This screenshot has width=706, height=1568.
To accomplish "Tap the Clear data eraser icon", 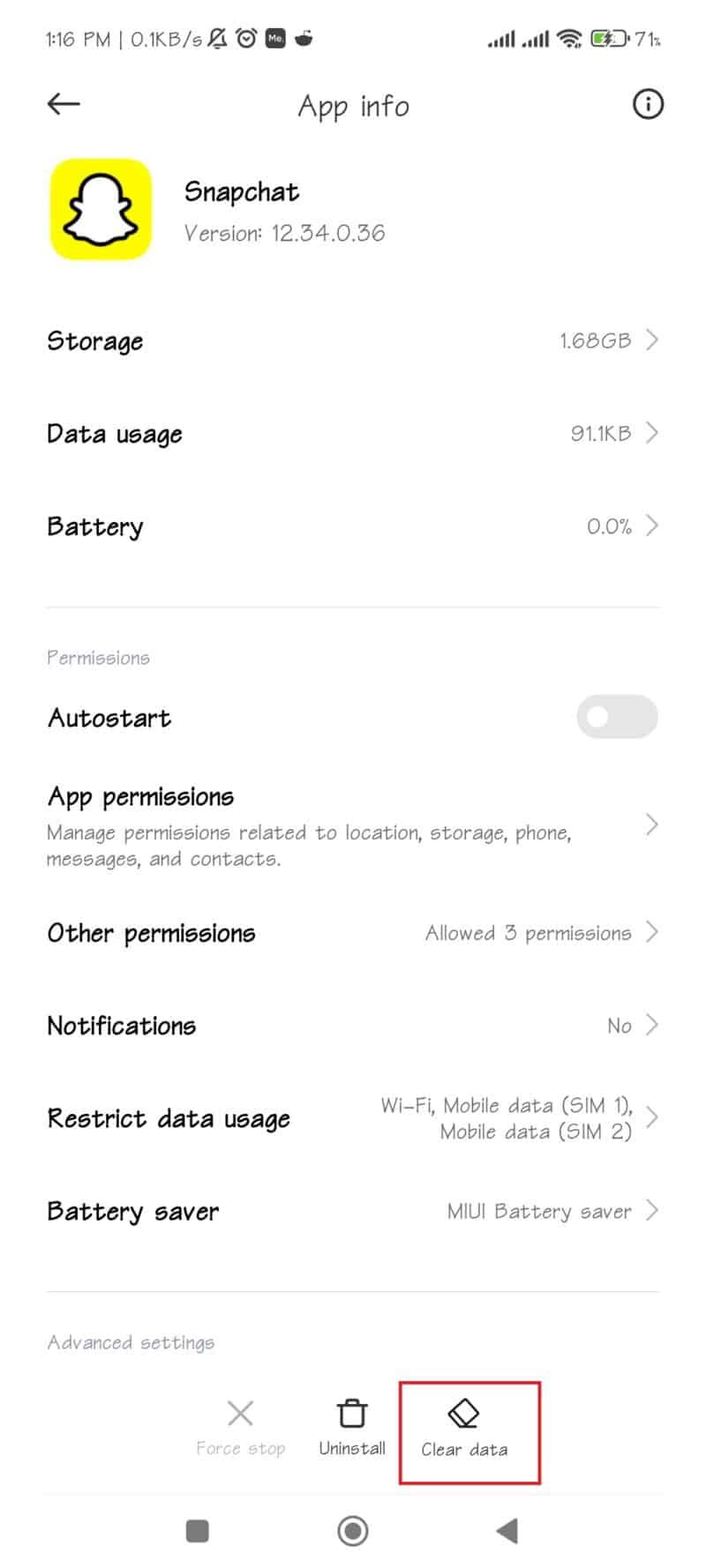I will [463, 1413].
